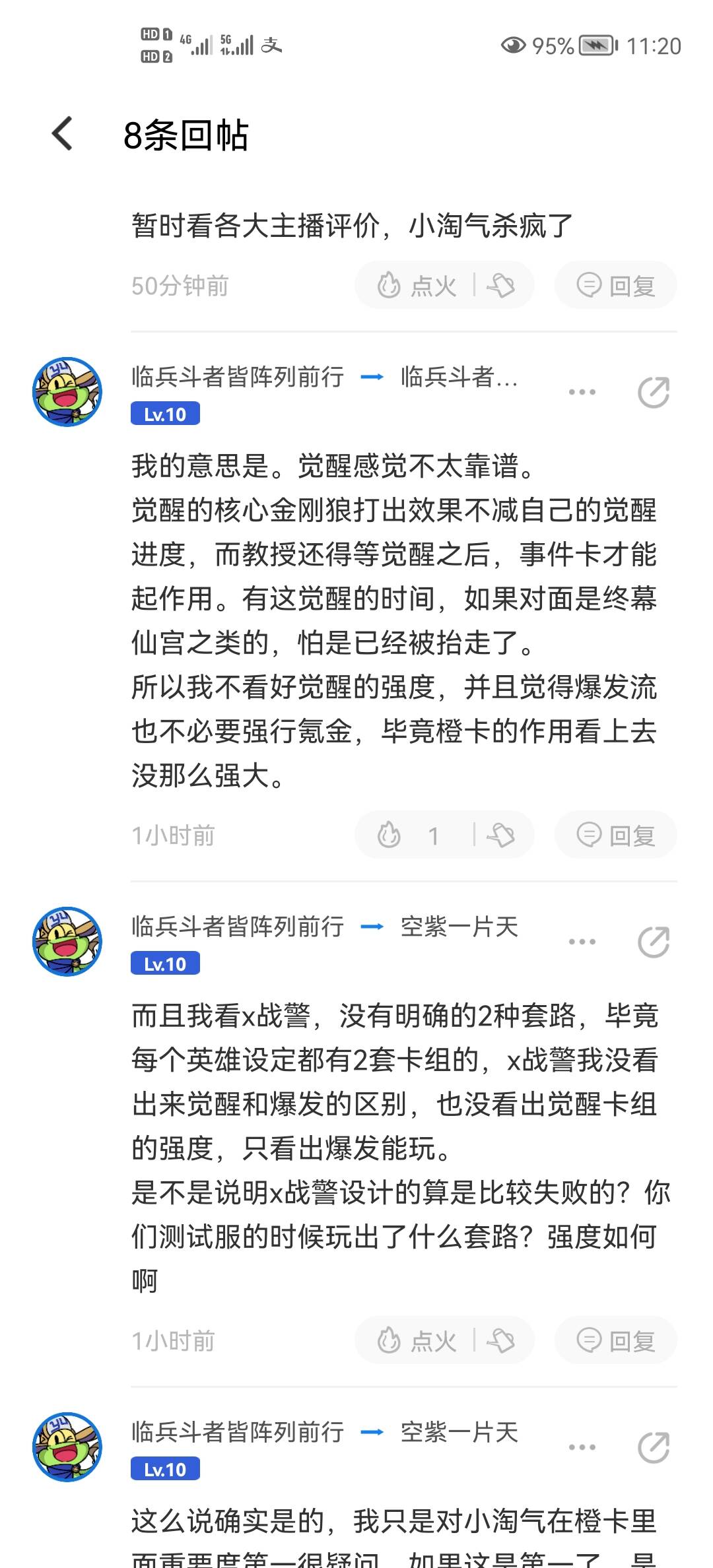Open 空紫一片天 from the x战警套路 reply header

[459, 927]
